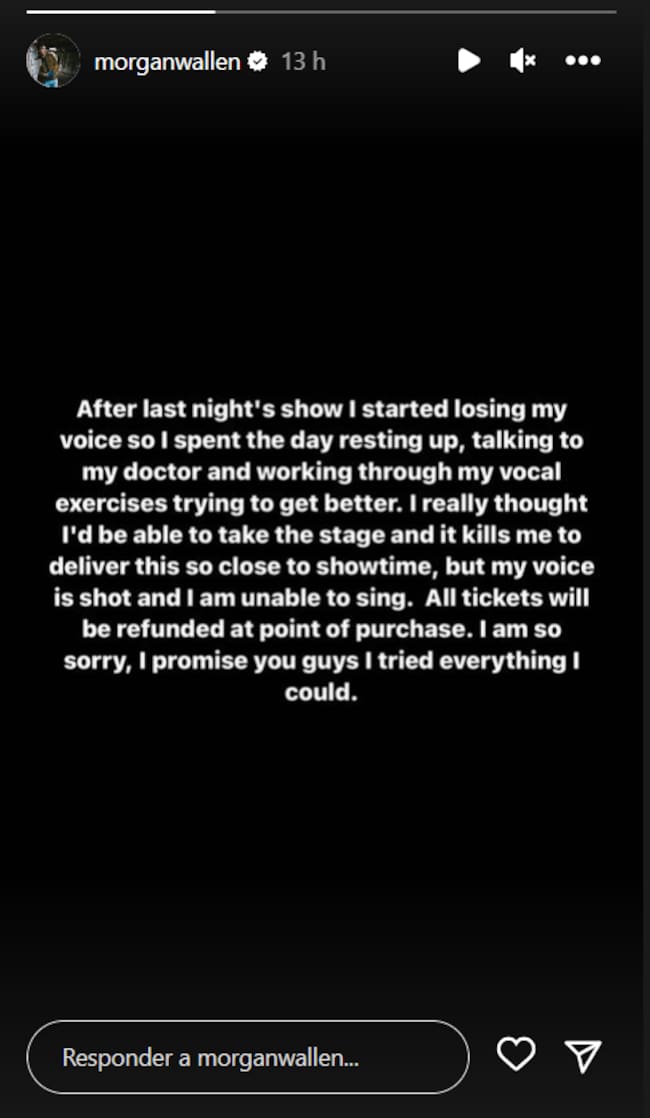650x1118 pixels.
Task: Tap the Responder a morganwallen reply field
Action: pyautogui.click(x=247, y=1057)
